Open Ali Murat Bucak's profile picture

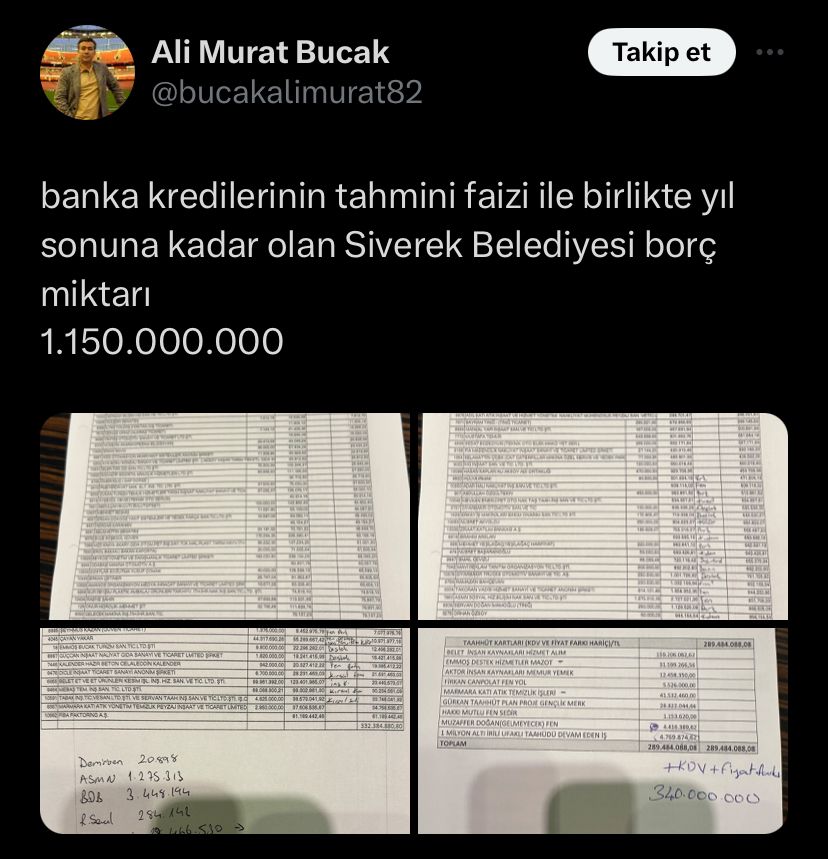(87, 72)
